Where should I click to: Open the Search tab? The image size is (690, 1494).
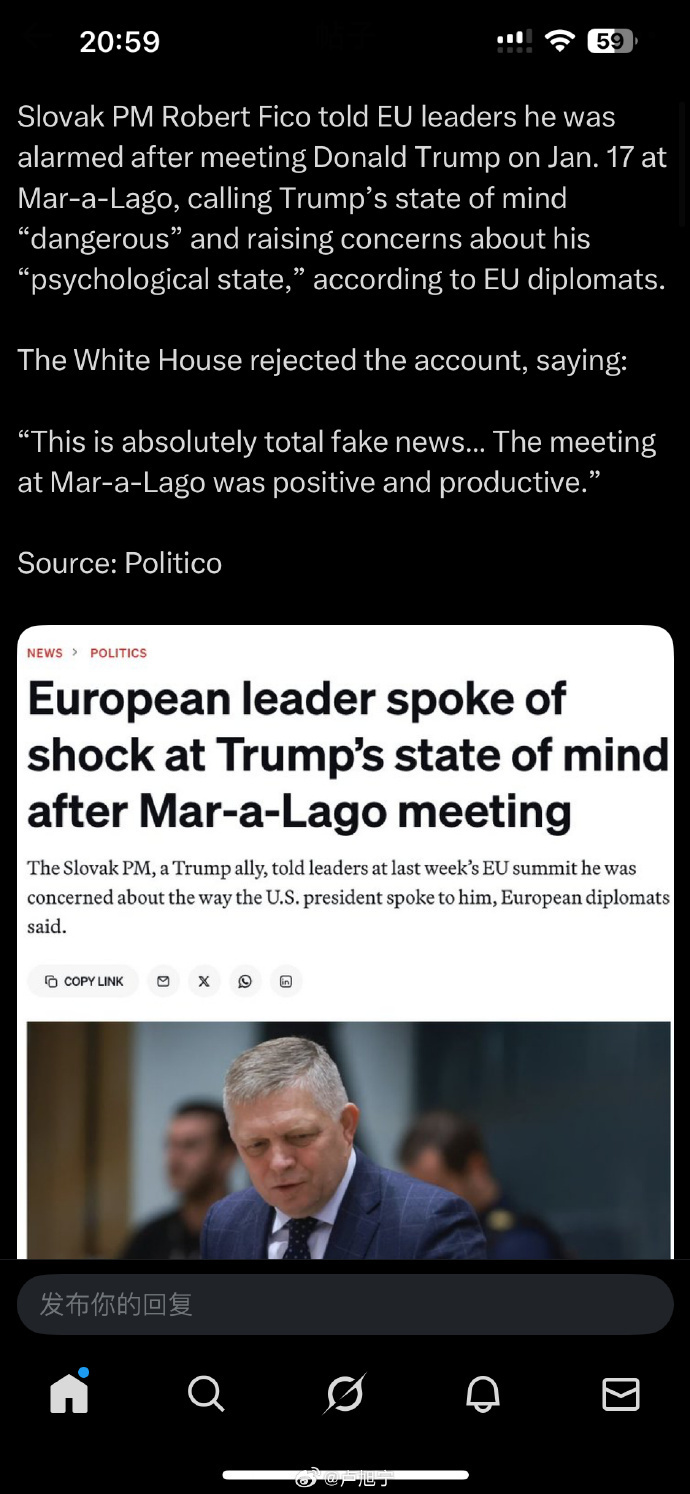click(206, 1393)
